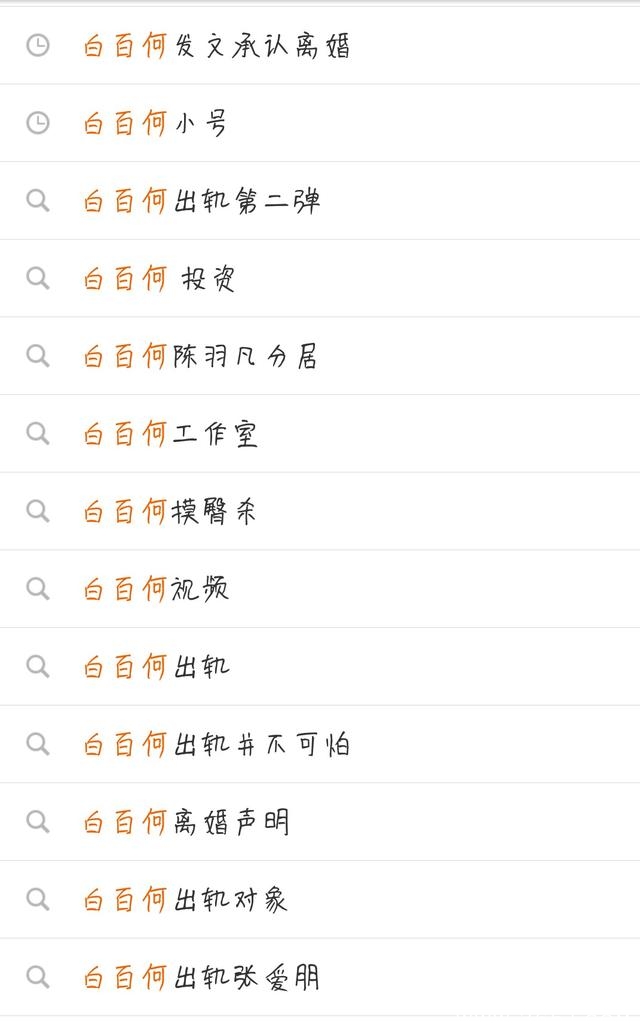640x1034 pixels.
Task: Search for 白百何离婚声明
Action: coord(186,822)
